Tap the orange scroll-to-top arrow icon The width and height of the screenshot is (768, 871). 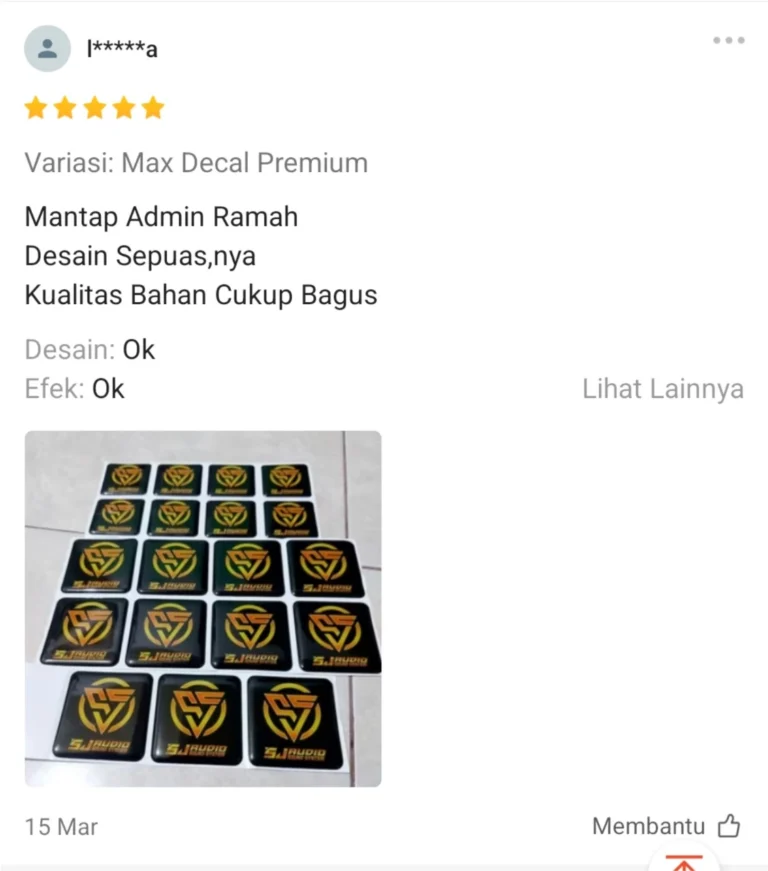pos(683,862)
